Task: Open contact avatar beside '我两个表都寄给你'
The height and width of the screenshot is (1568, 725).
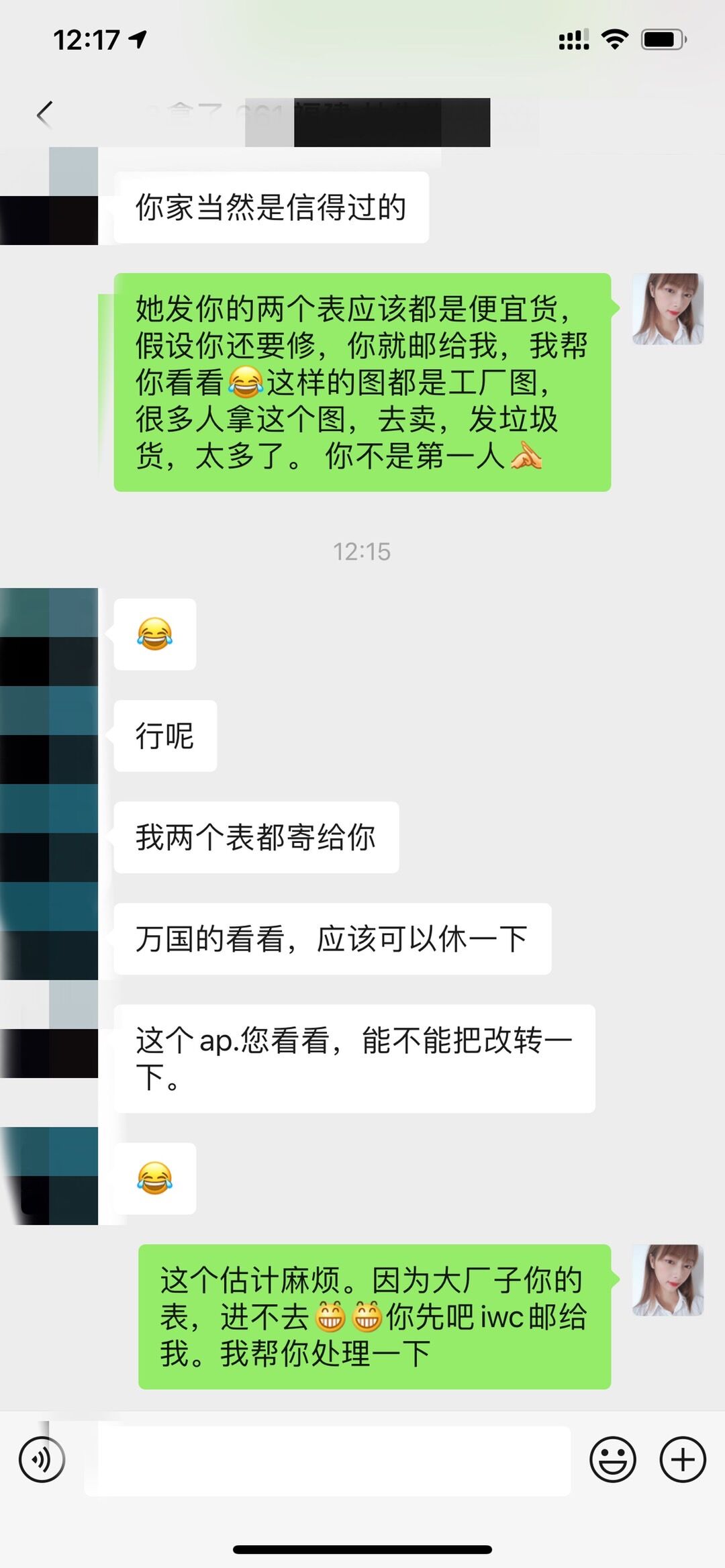Action: (49, 833)
